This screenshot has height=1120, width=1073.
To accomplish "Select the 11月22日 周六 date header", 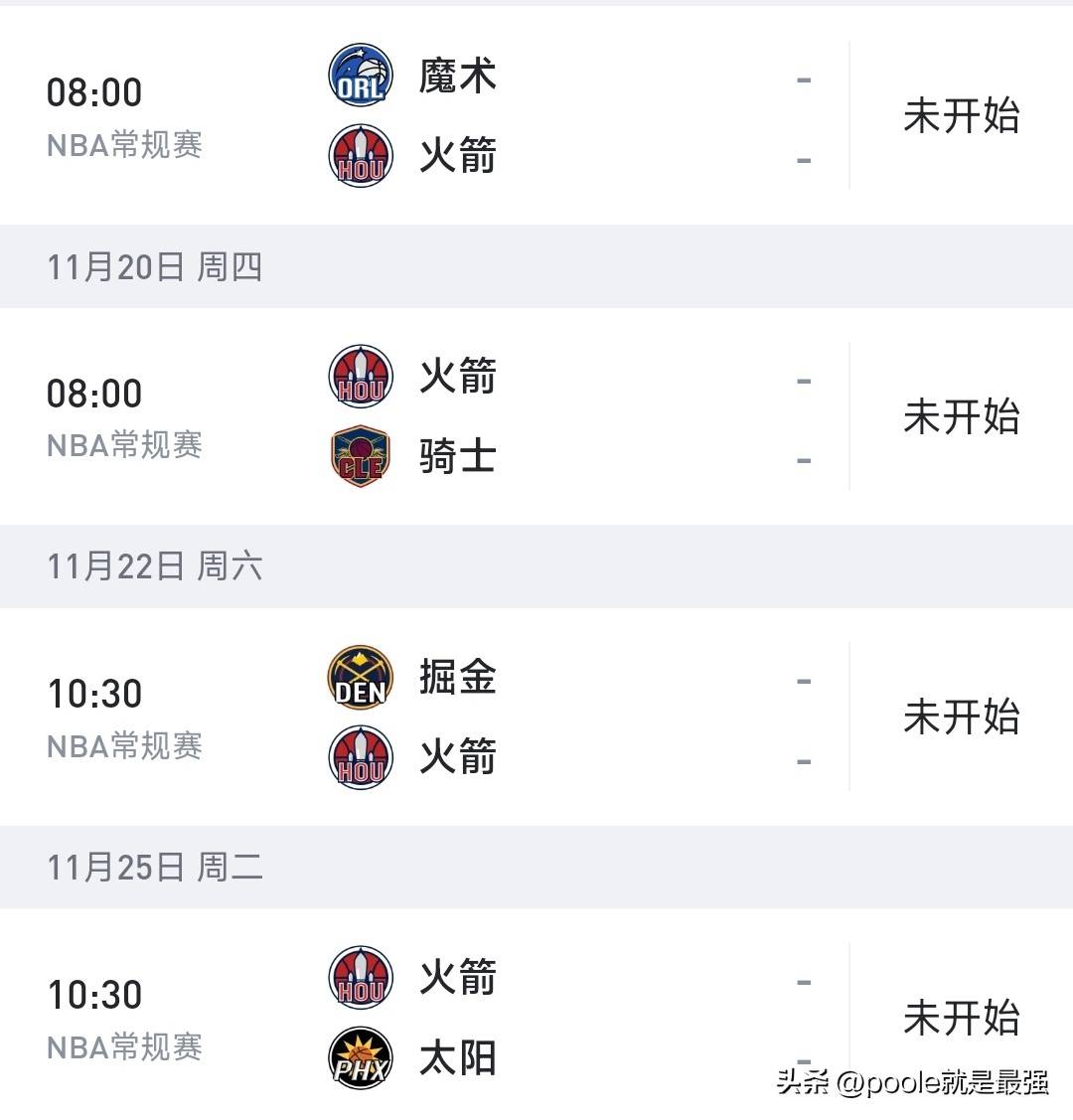I will click(x=155, y=566).
